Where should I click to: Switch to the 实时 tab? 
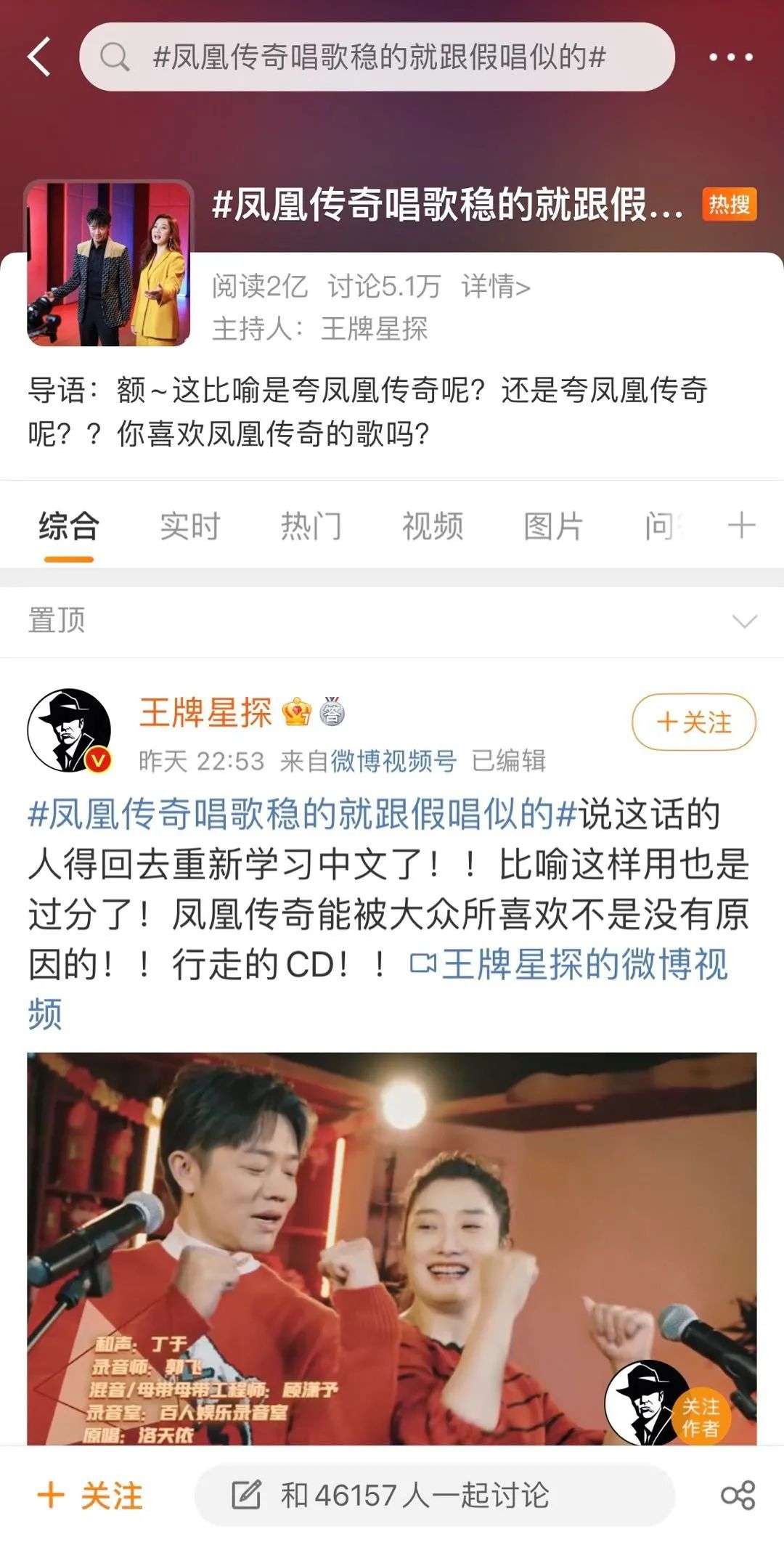[189, 526]
